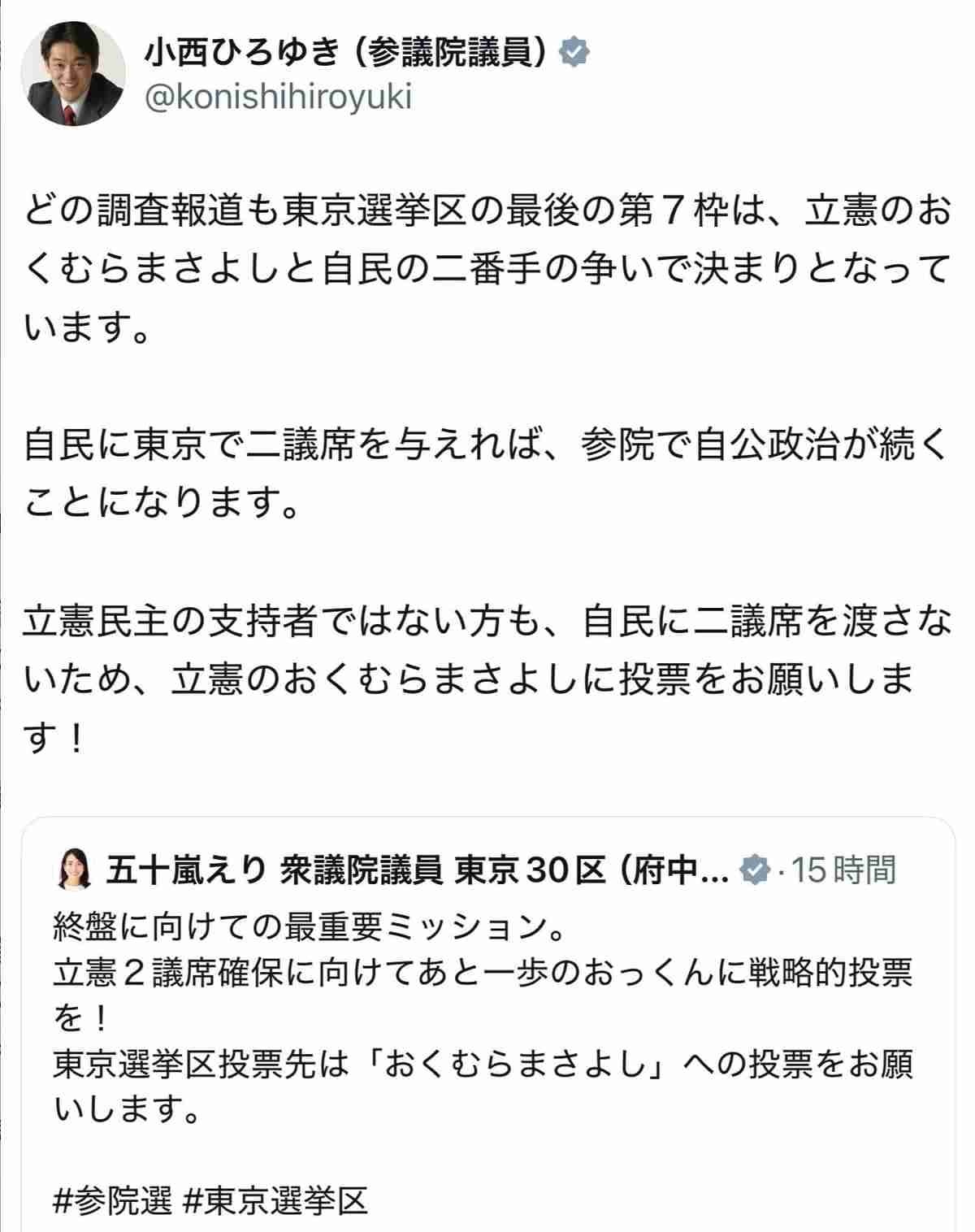Image resolution: width=975 pixels, height=1232 pixels.
Task: Open the #参院選 hashtag
Action: [113, 1199]
